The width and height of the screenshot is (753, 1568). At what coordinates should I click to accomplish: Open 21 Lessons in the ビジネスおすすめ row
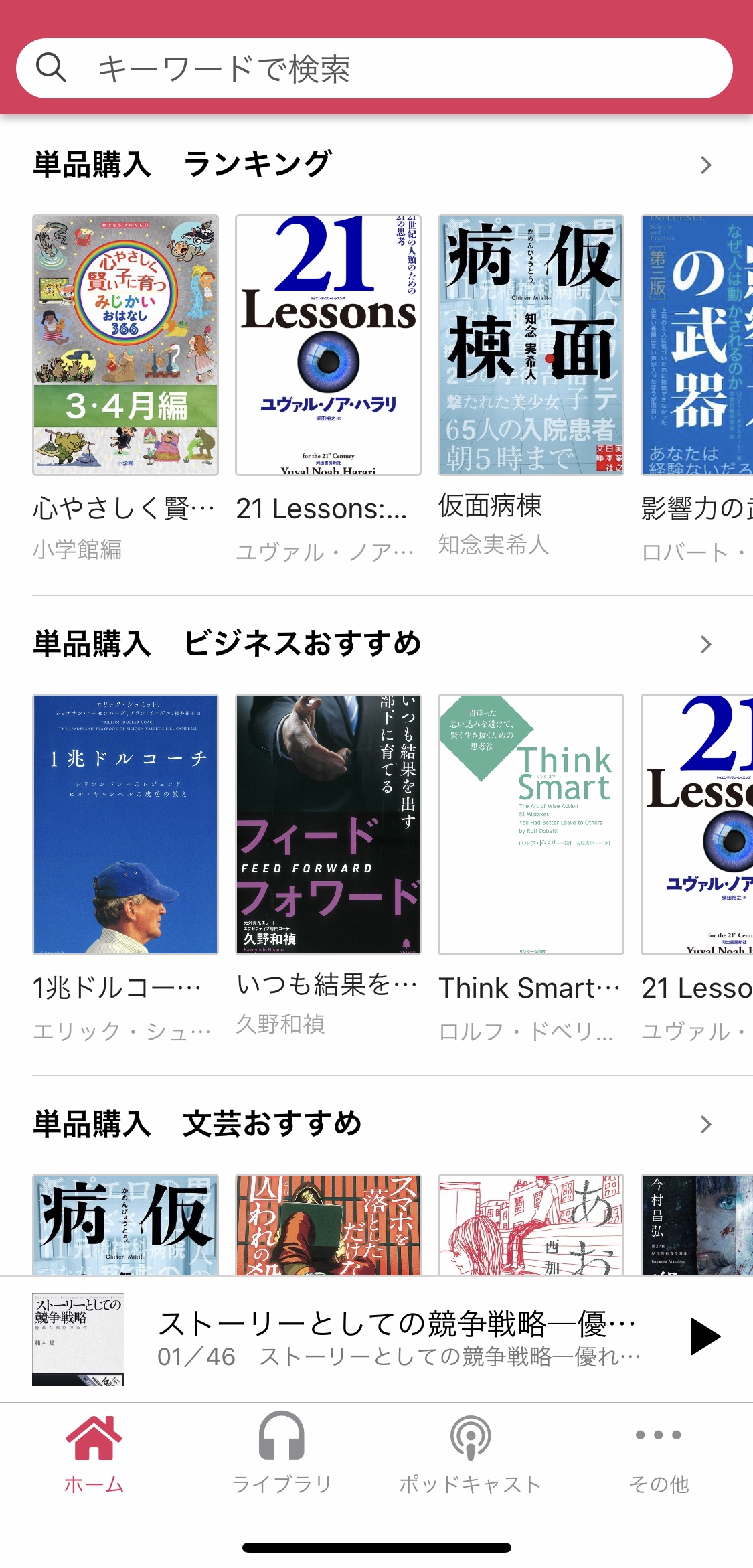click(697, 824)
